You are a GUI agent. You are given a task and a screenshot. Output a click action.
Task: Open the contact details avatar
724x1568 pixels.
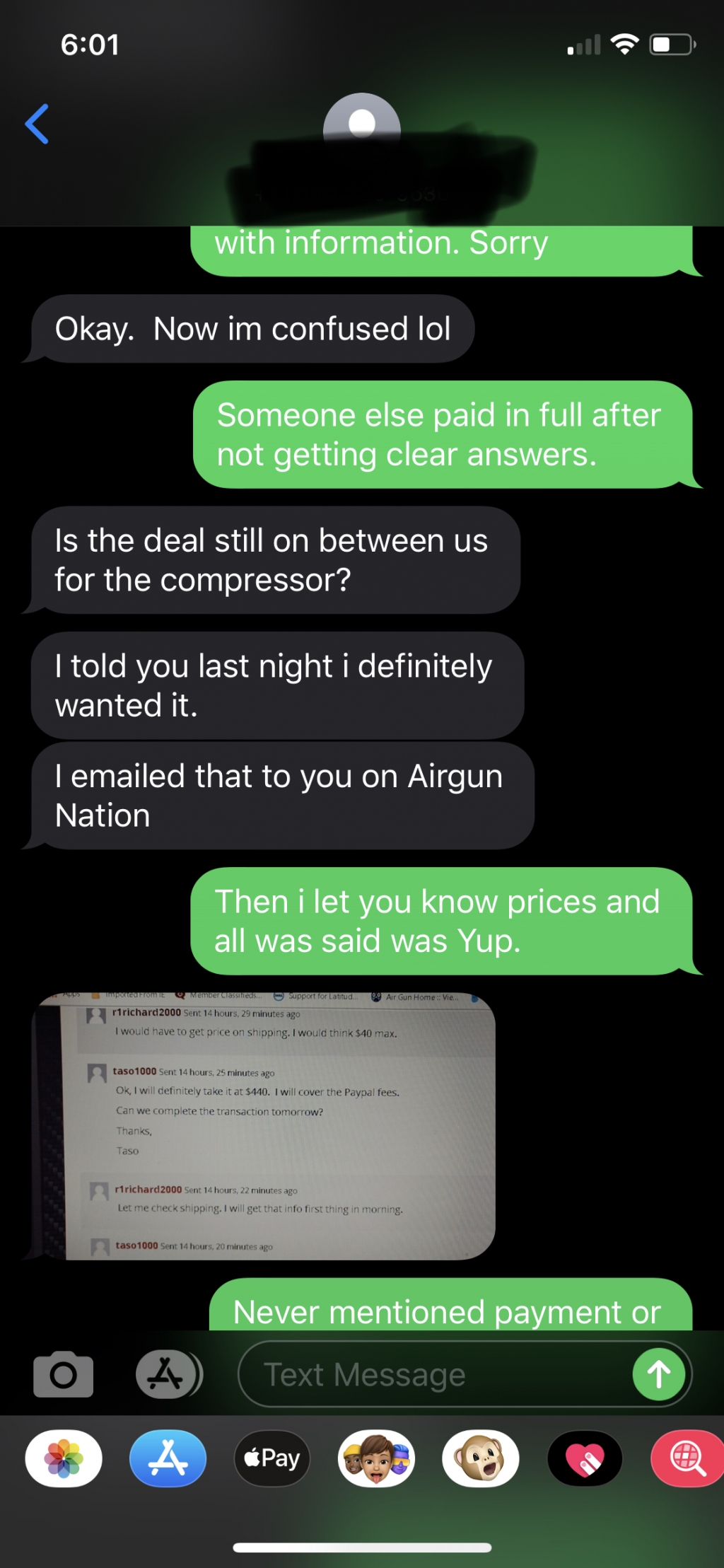point(361,126)
